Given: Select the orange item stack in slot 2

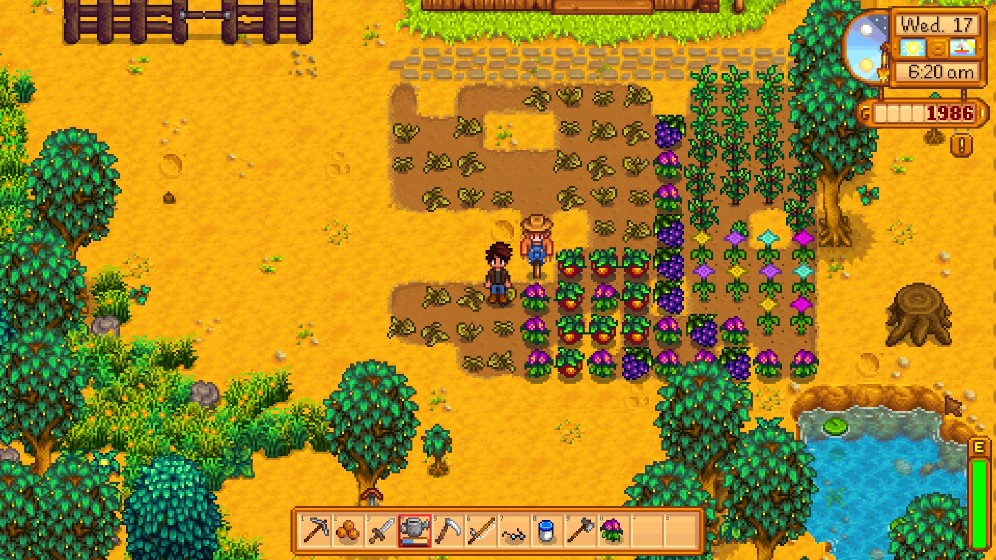Looking at the screenshot, I should 349,529.
